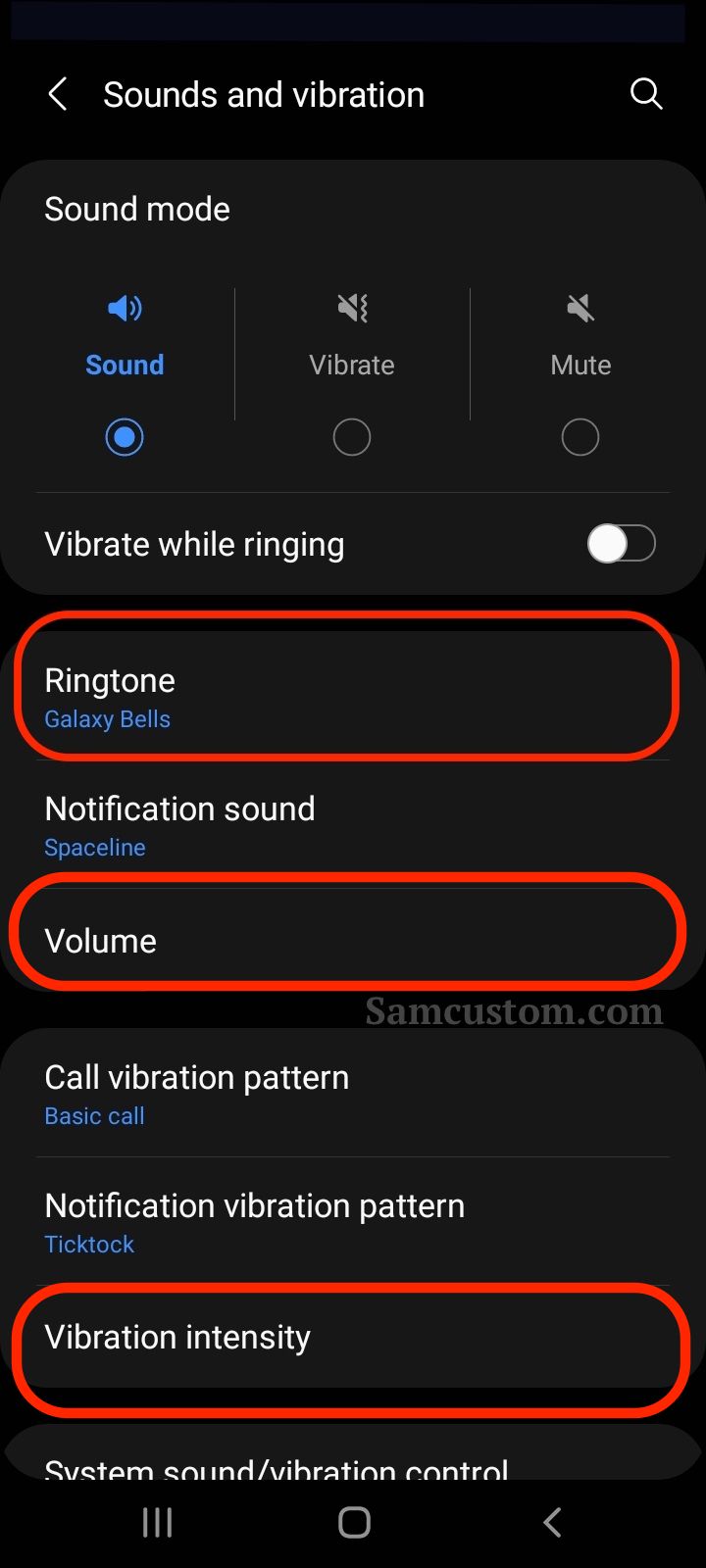Go back from Sounds and vibration
Screen dimensions: 706x1568
[58, 95]
